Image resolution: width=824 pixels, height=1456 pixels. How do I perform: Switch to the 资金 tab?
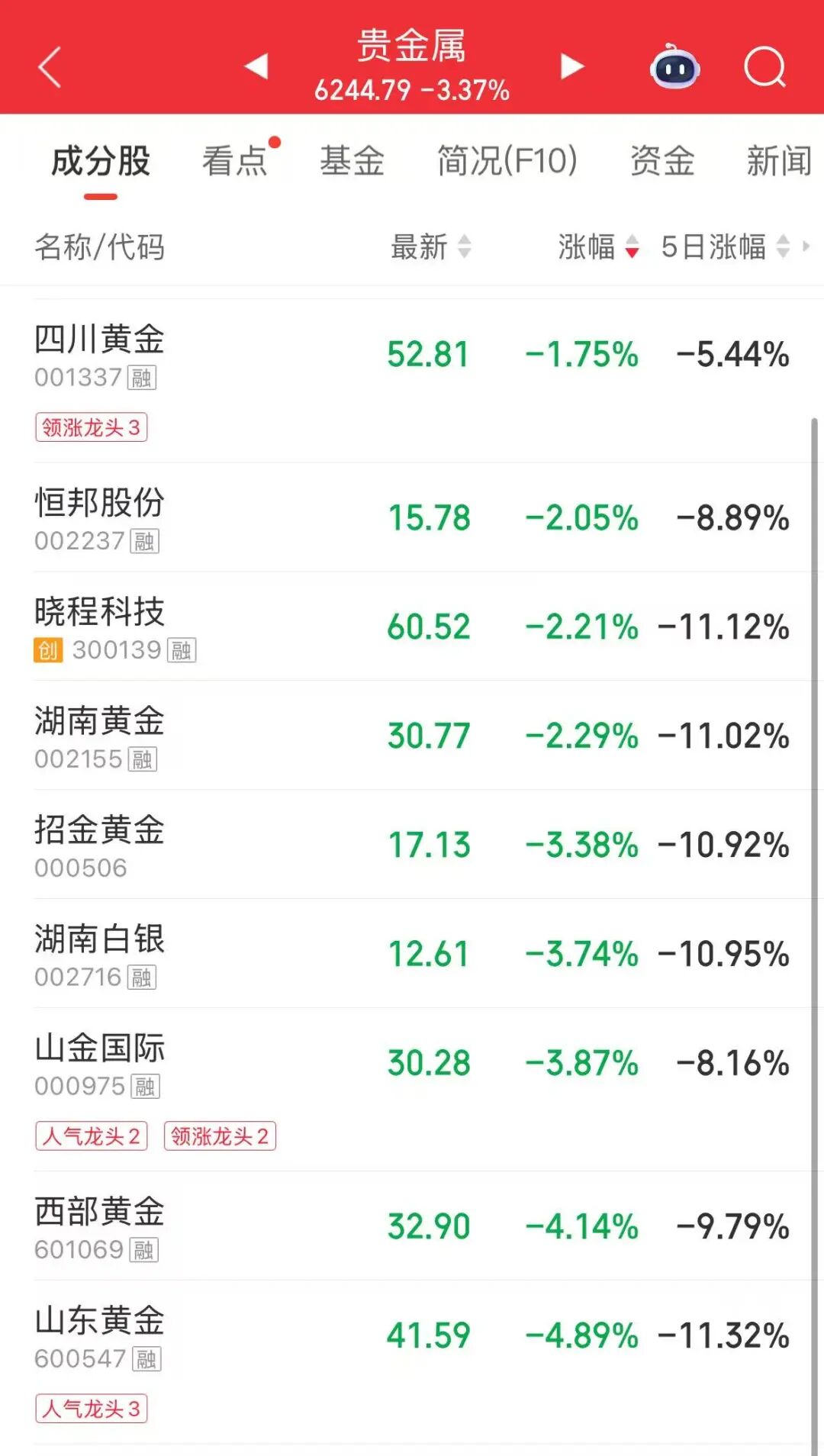click(662, 162)
